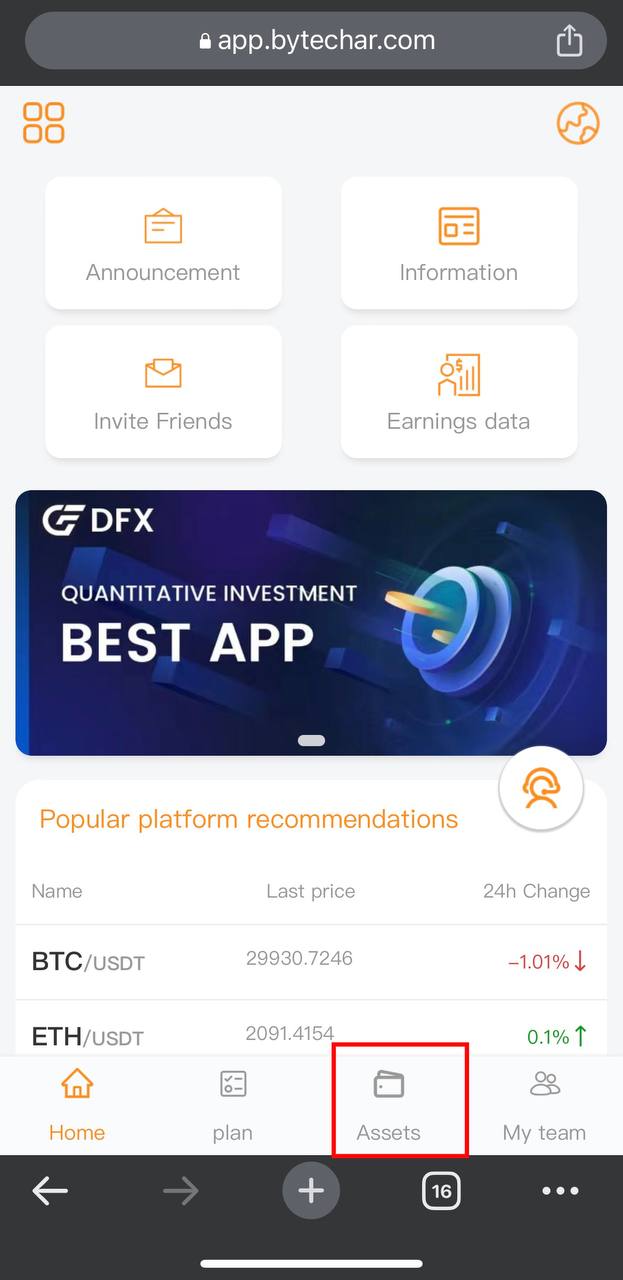Open the BTC/USDT row

pyautogui.click(x=311, y=962)
